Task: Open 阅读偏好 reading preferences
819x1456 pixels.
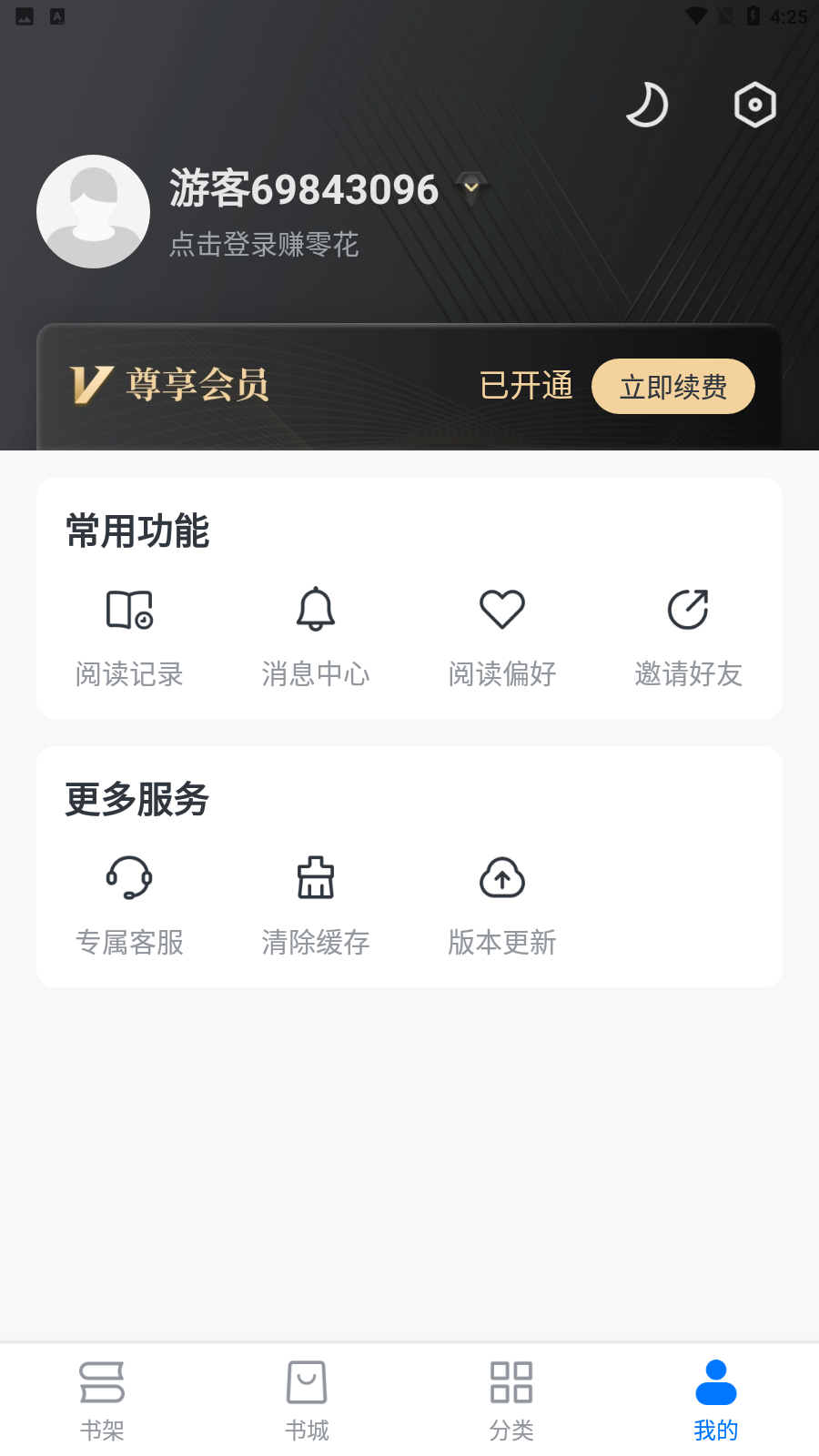Action: 502,637
